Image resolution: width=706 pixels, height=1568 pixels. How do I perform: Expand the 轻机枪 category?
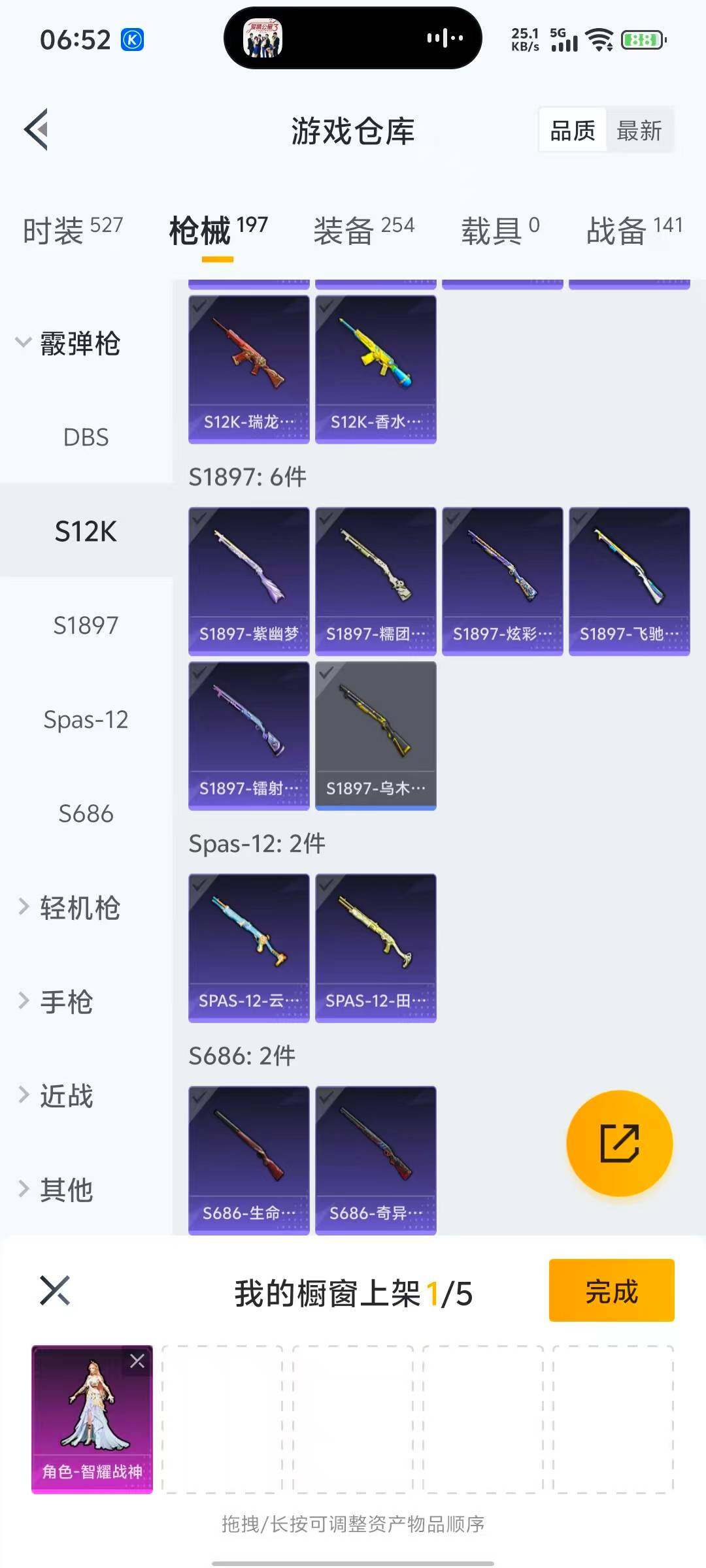click(78, 907)
